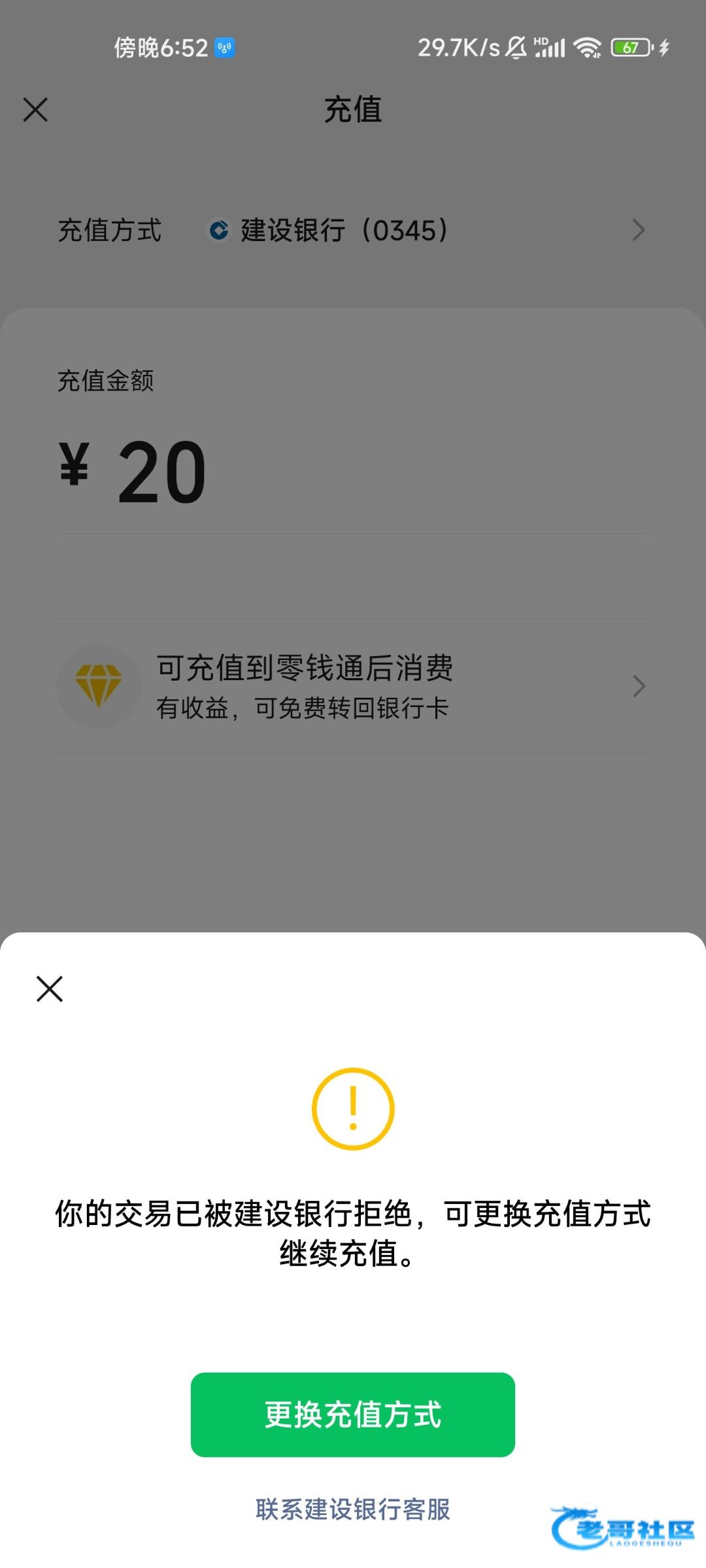Close the 充值 page

click(35, 110)
